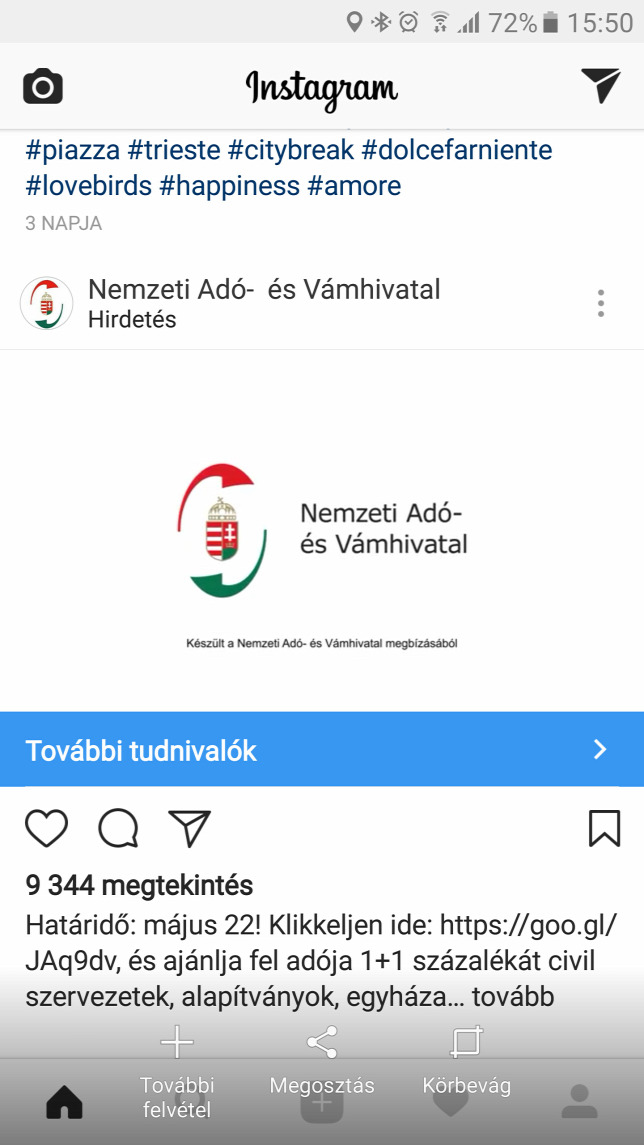Screen dimensions: 644x1145
Task: Go to the Home tab
Action: [65, 1101]
